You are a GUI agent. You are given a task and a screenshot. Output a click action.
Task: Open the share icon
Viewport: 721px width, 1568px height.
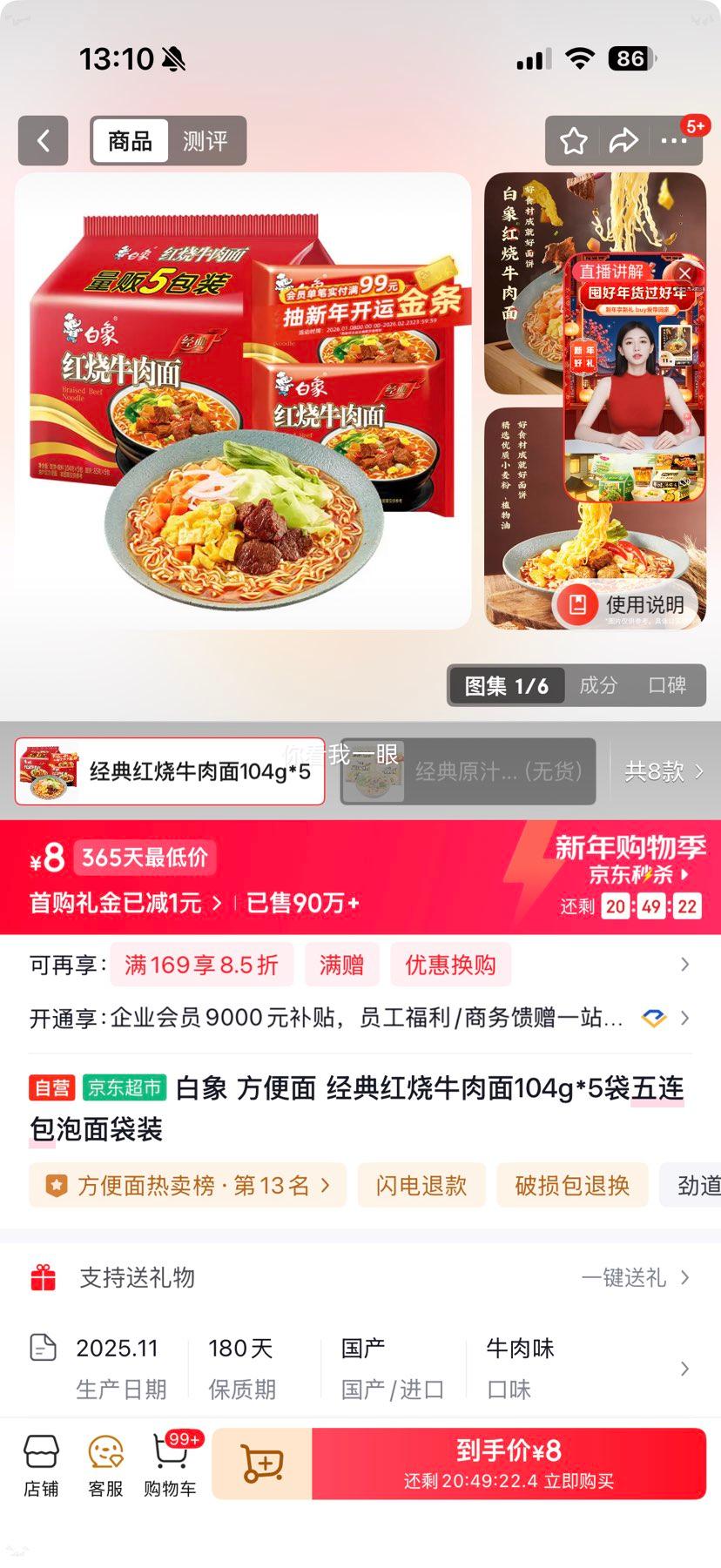[623, 140]
